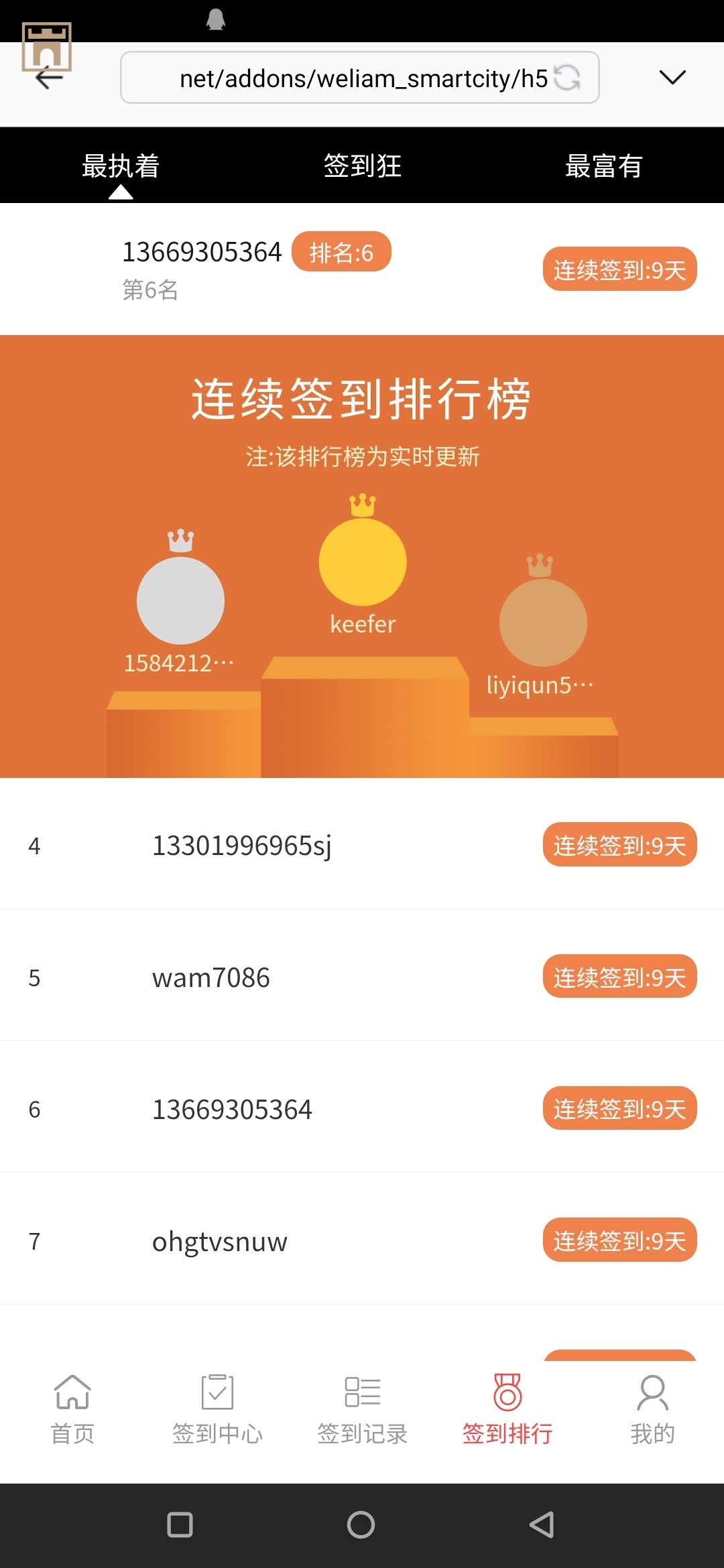Go to 签到中心 in bottom navigation

[217, 1409]
